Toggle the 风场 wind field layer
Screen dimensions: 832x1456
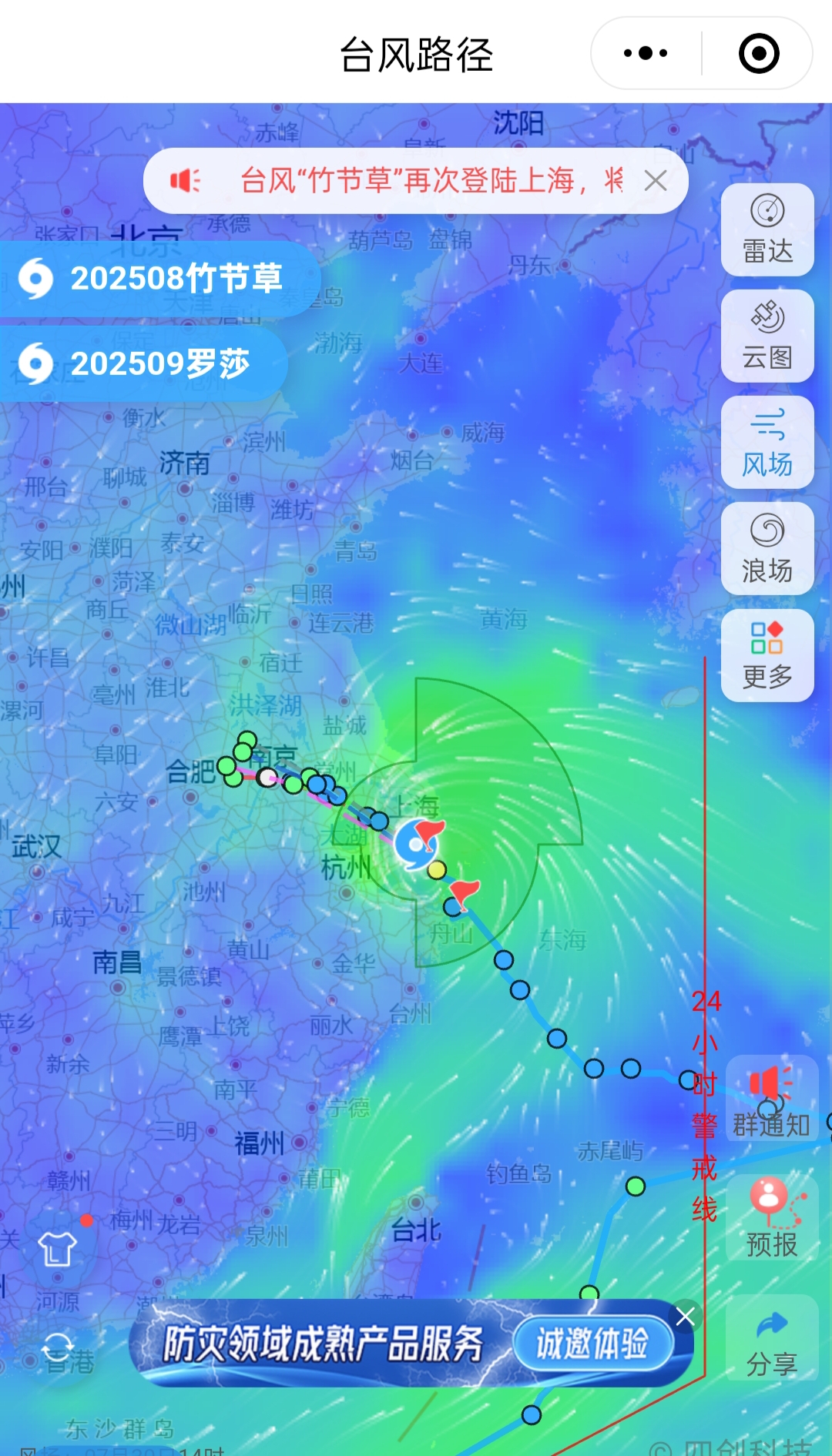pos(767,443)
